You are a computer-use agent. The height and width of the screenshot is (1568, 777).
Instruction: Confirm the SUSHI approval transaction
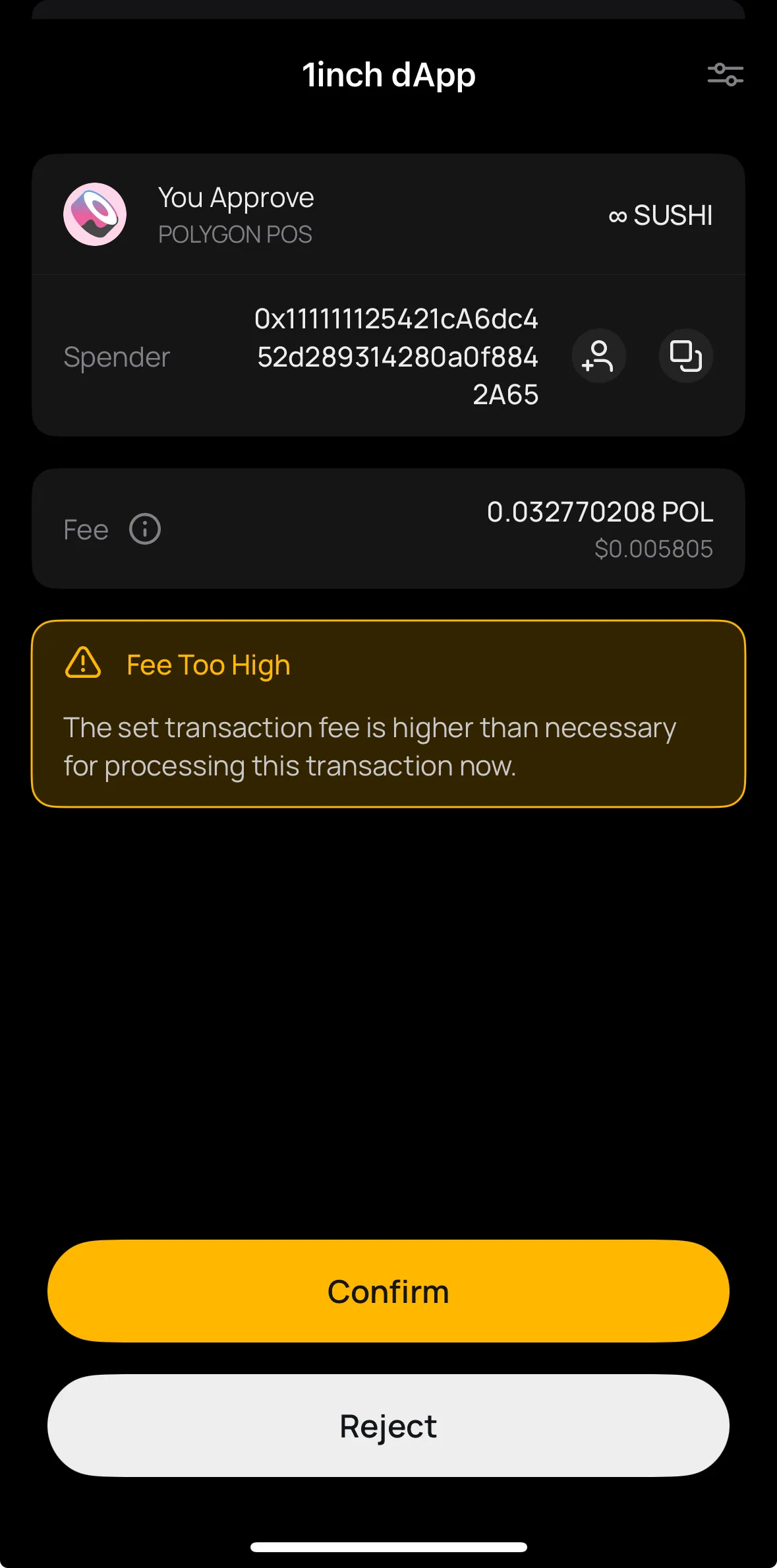tap(388, 1291)
